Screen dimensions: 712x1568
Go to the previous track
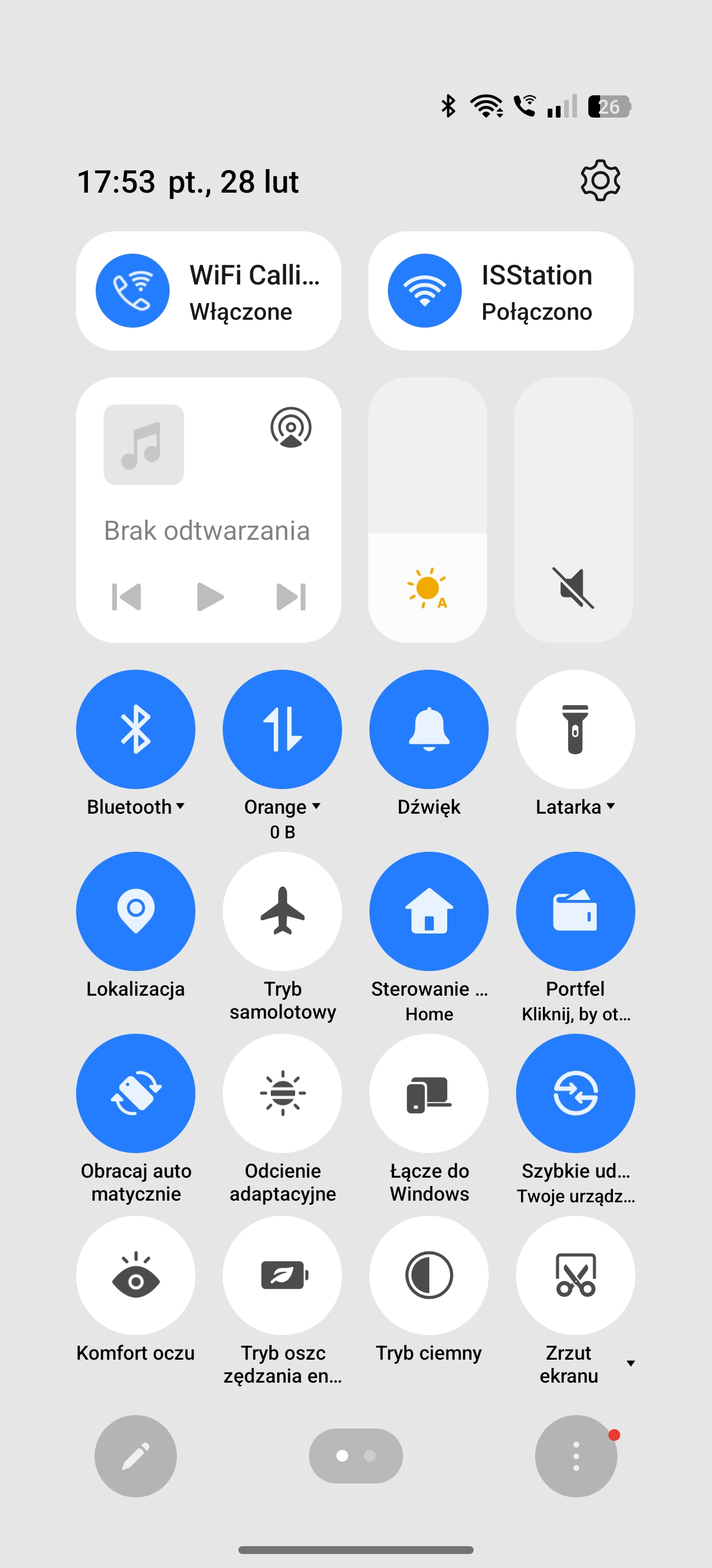(127, 596)
